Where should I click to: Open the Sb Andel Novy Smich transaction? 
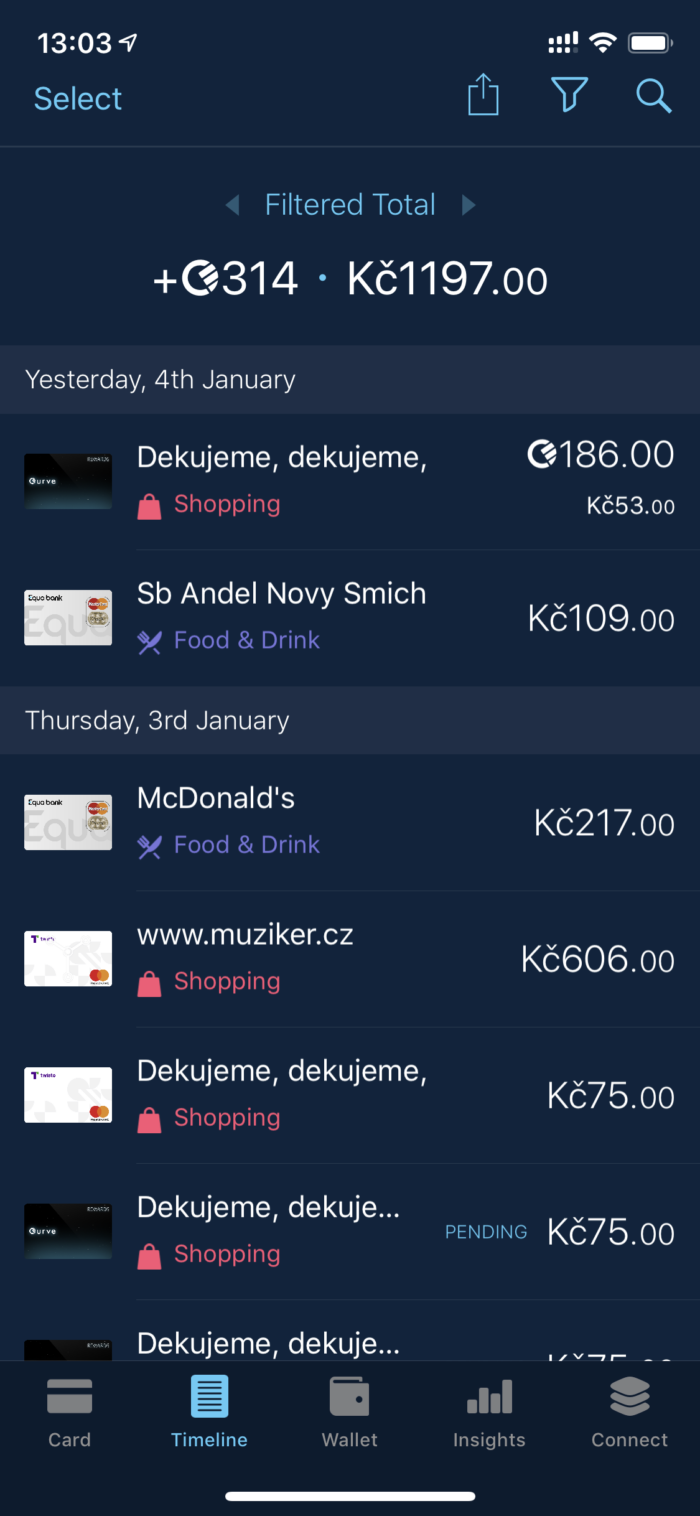(x=350, y=618)
